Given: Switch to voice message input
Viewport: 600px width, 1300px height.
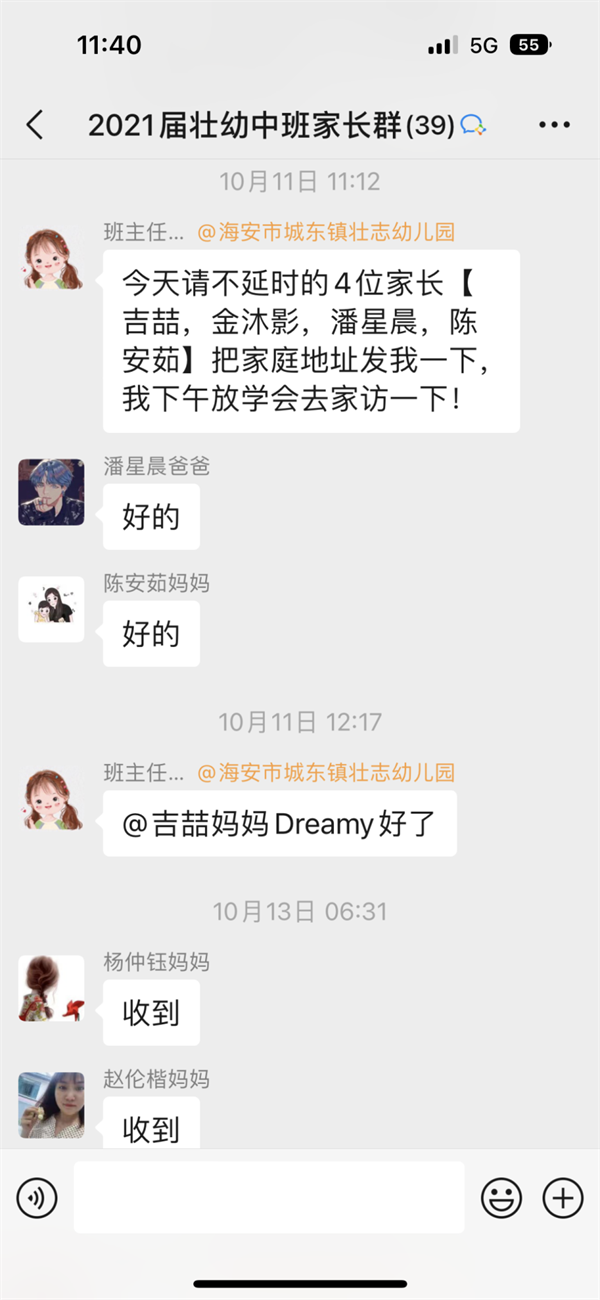Looking at the screenshot, I should click(x=37, y=1197).
